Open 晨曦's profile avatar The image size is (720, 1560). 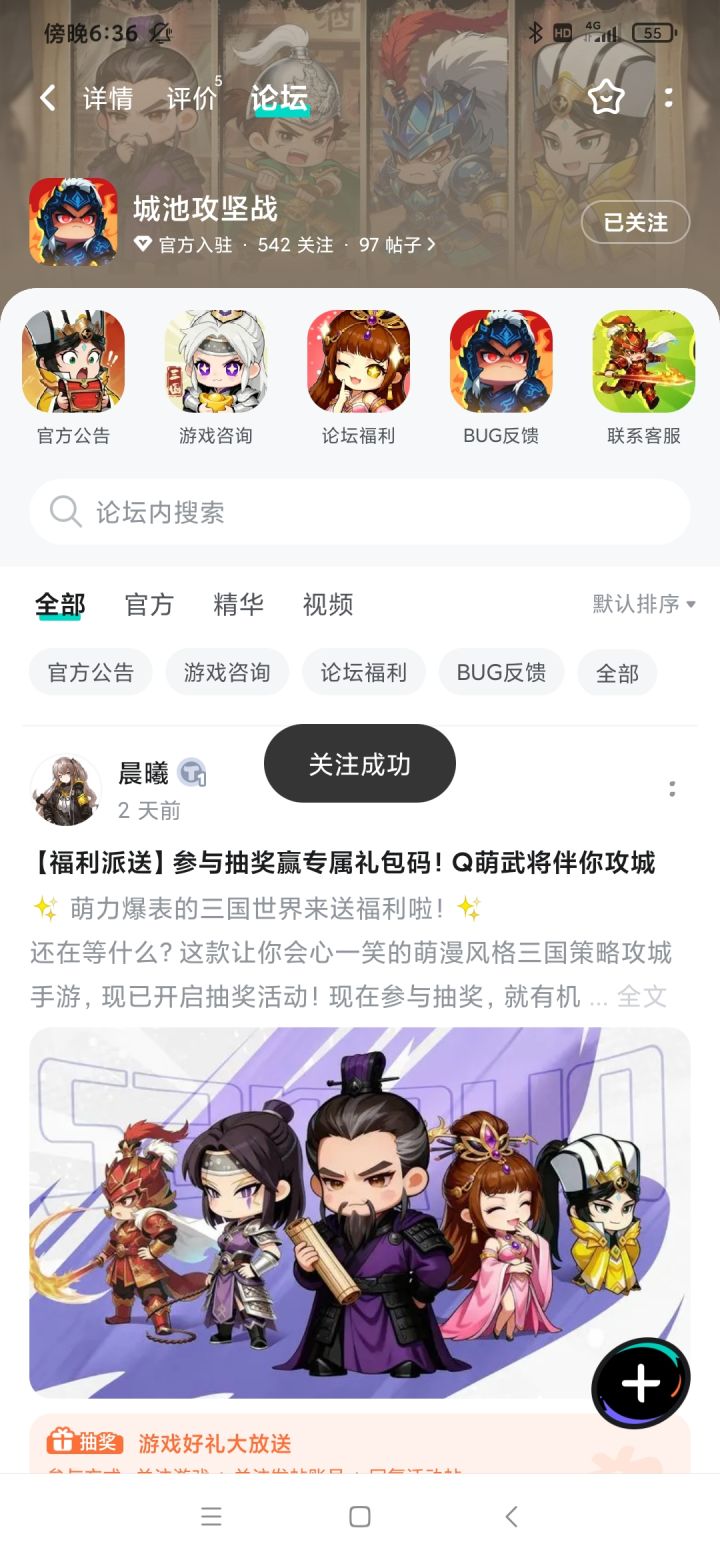[x=66, y=790]
